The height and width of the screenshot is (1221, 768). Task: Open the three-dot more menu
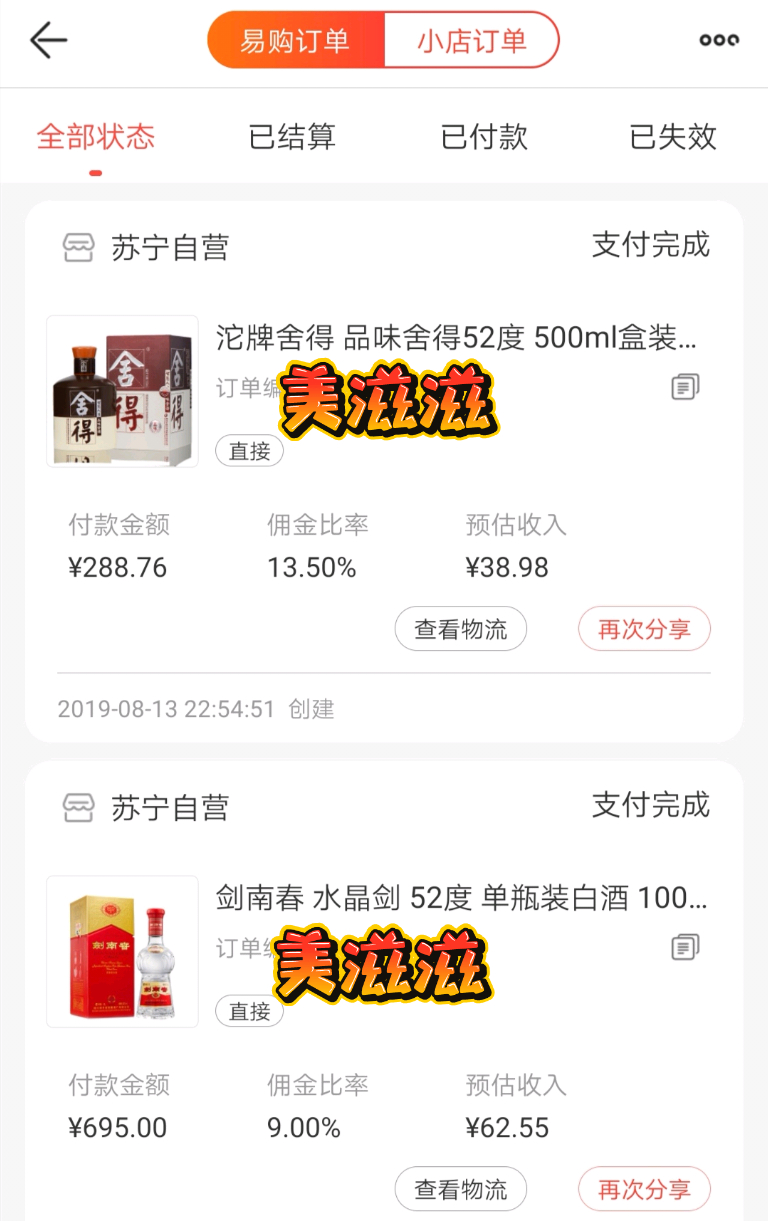pos(718,40)
